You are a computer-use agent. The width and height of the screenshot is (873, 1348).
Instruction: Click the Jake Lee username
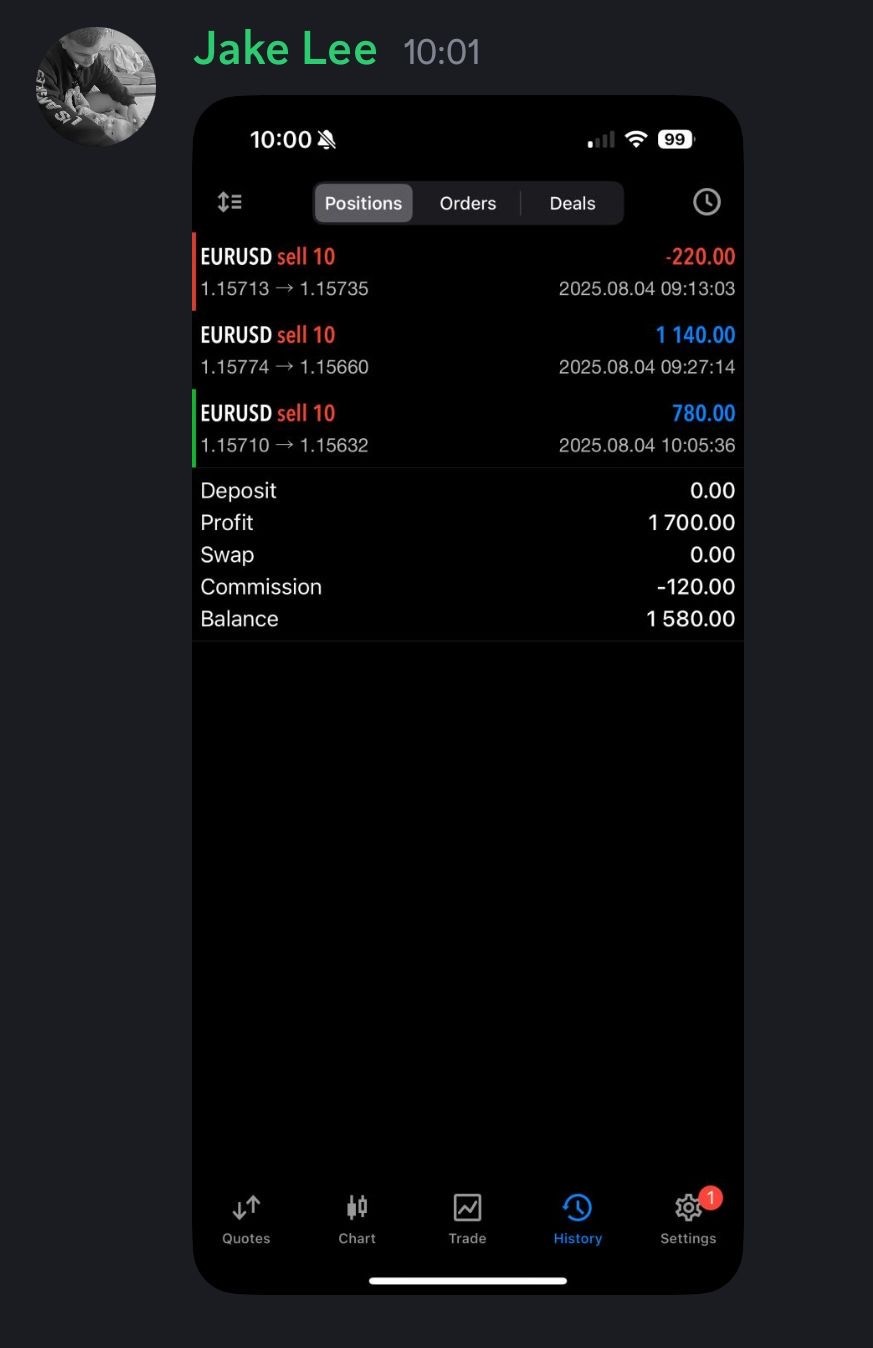point(285,48)
